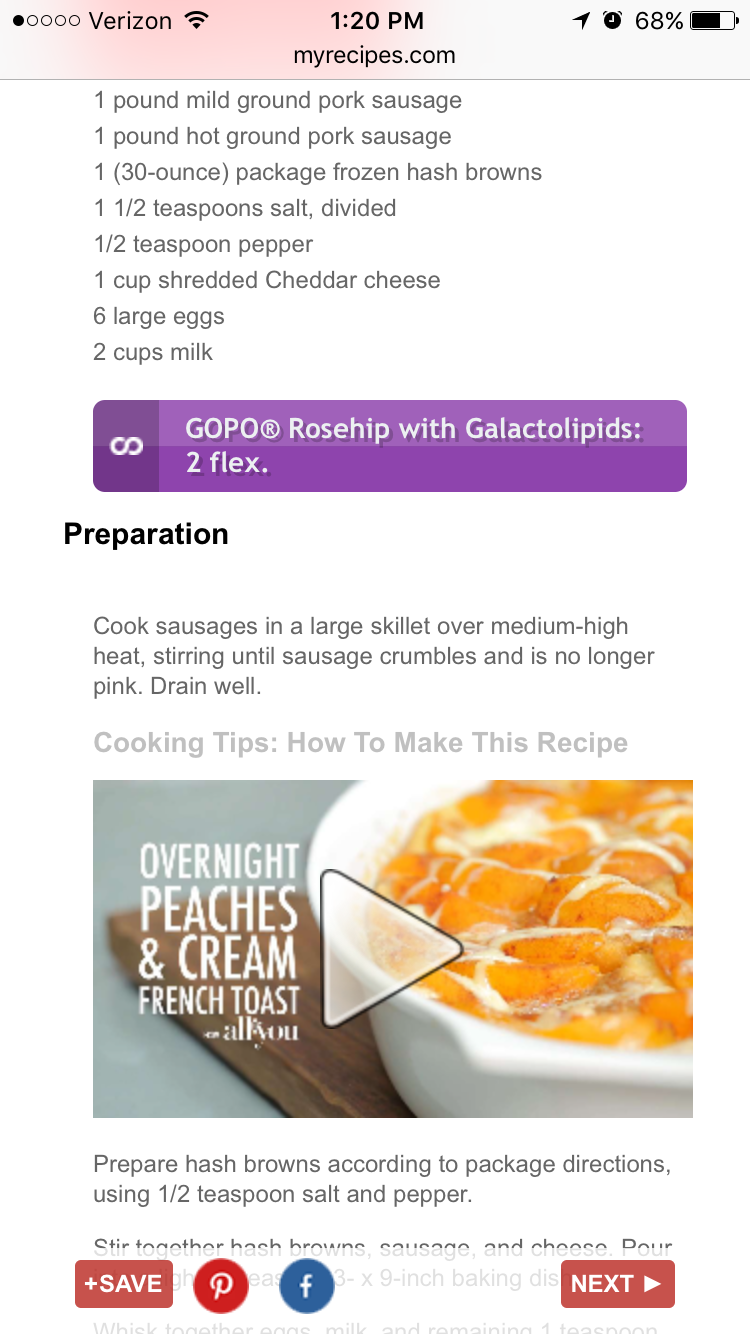Tap the +SAVE button
This screenshot has height=1334, width=750.
click(x=123, y=1284)
